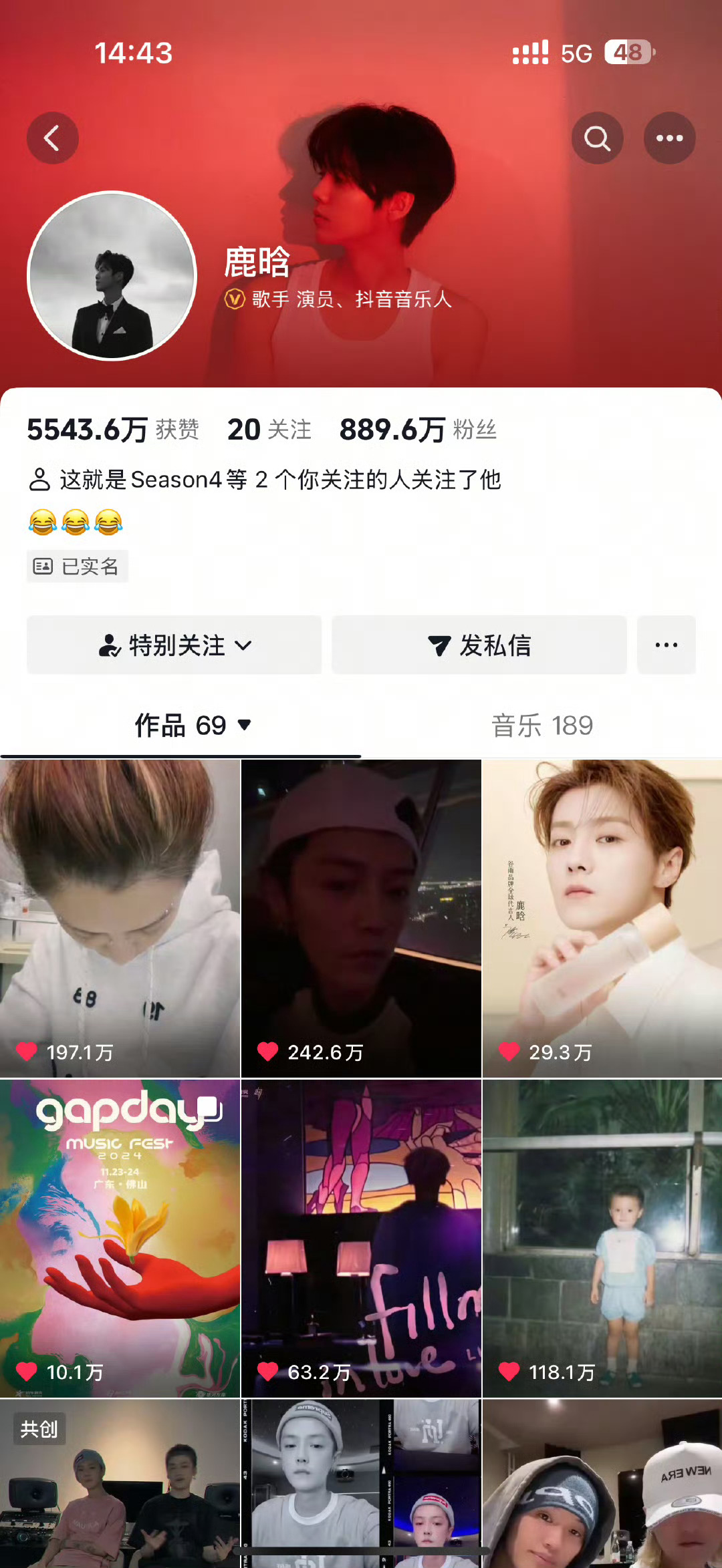722x1568 pixels.
Task: Select the 作品 69 tab
Action: click(x=193, y=726)
